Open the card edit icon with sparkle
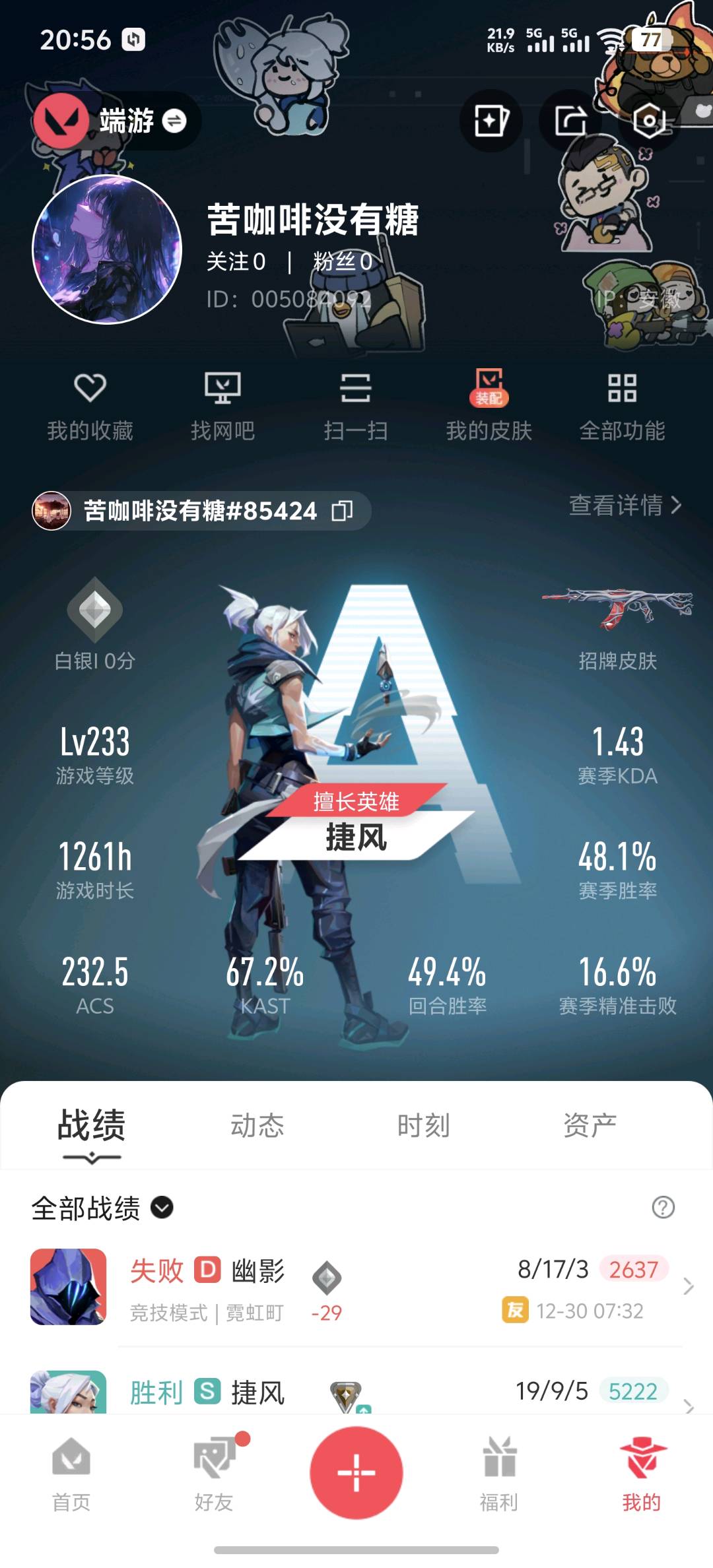Viewport: 713px width, 1568px height. click(491, 121)
